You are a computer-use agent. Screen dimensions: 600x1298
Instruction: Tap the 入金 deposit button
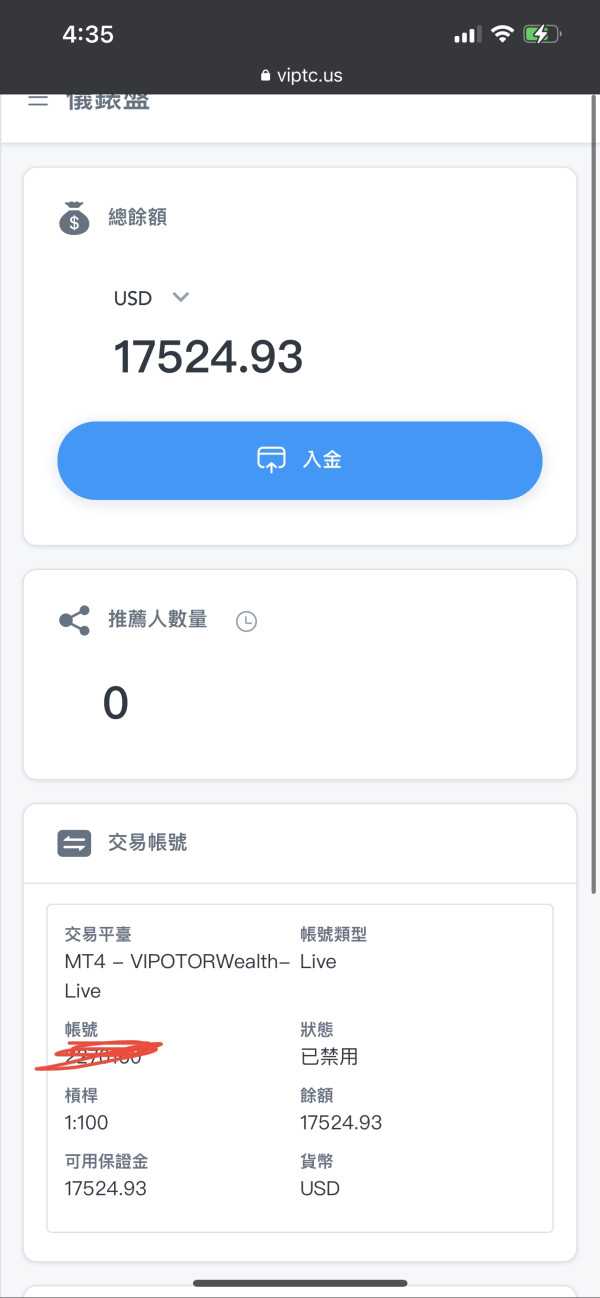click(x=300, y=460)
